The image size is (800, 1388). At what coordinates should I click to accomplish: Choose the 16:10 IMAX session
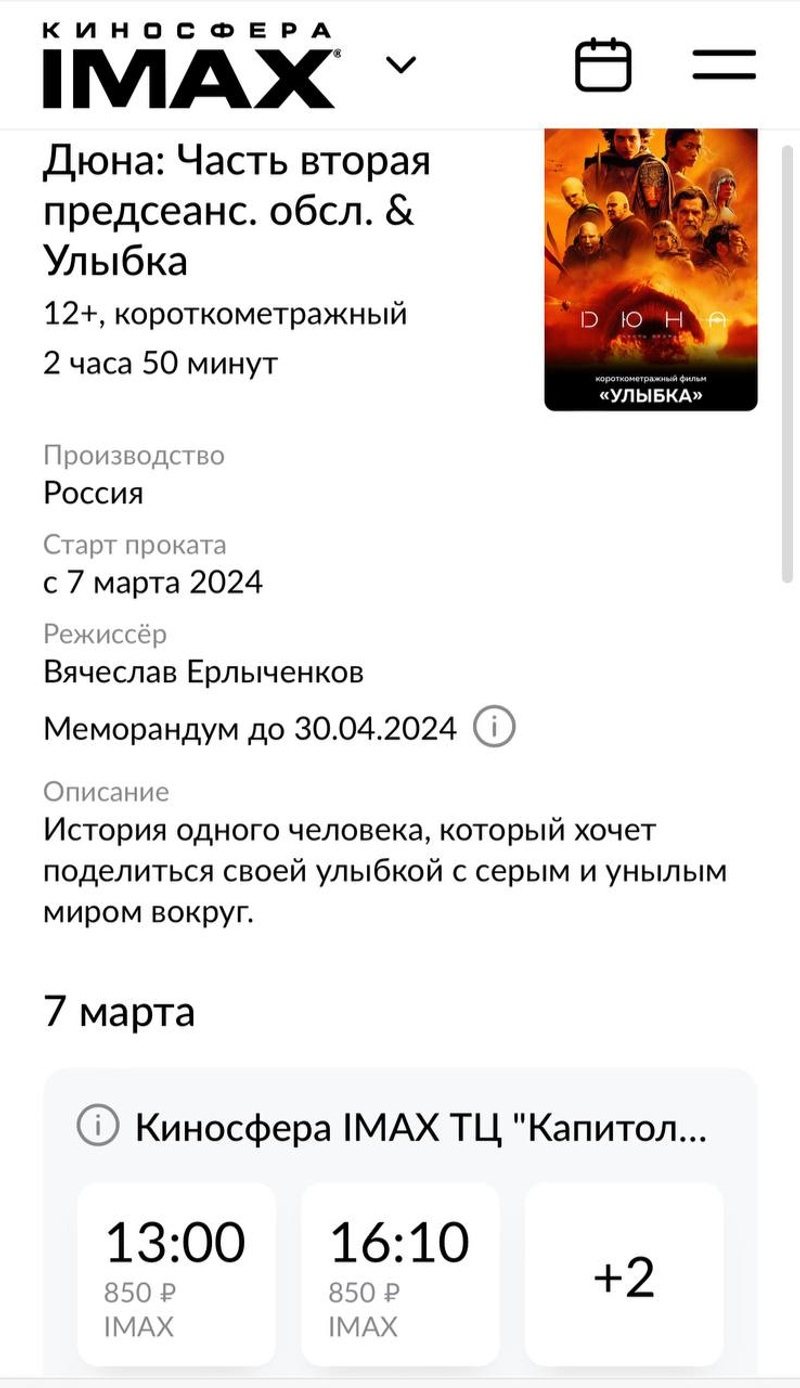tap(399, 1274)
